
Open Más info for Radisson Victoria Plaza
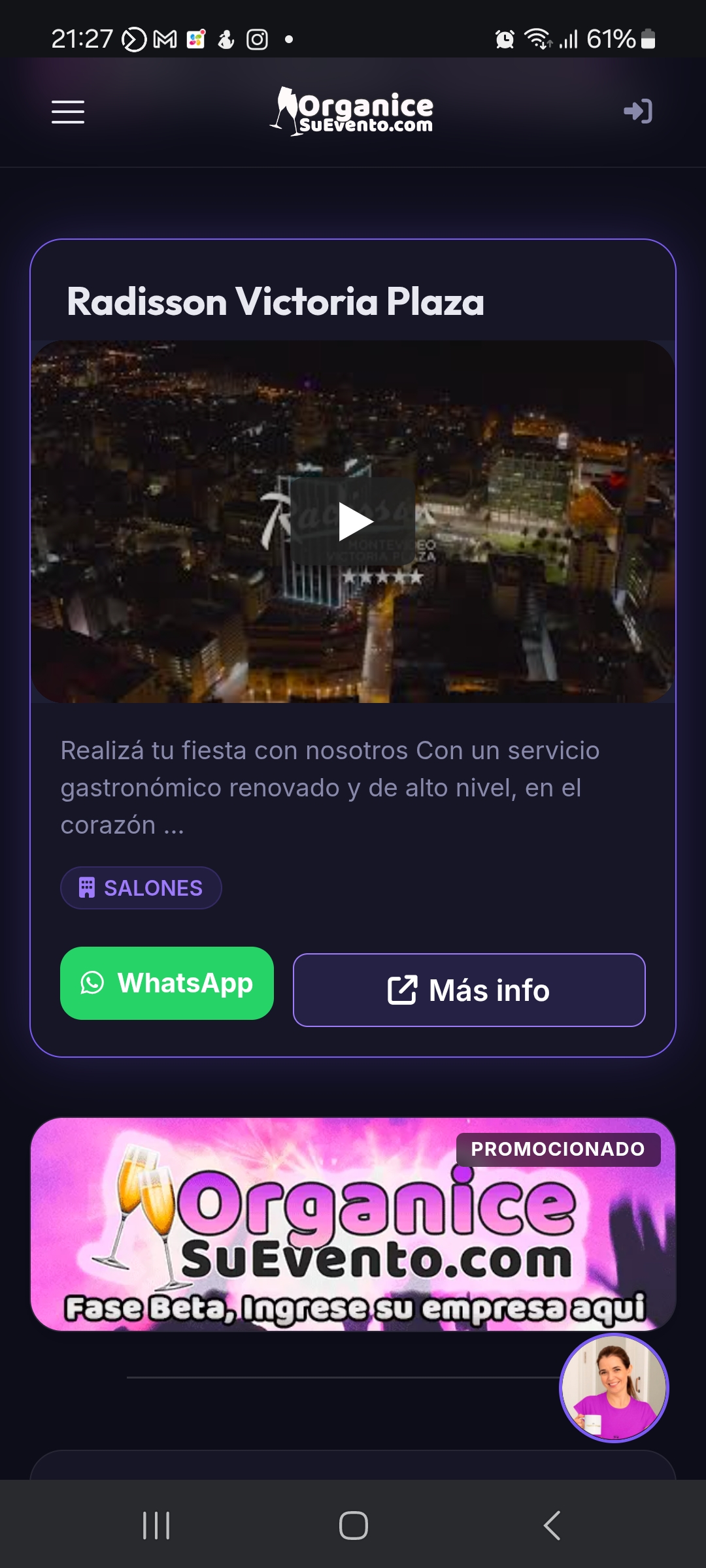pyautogui.click(x=469, y=990)
